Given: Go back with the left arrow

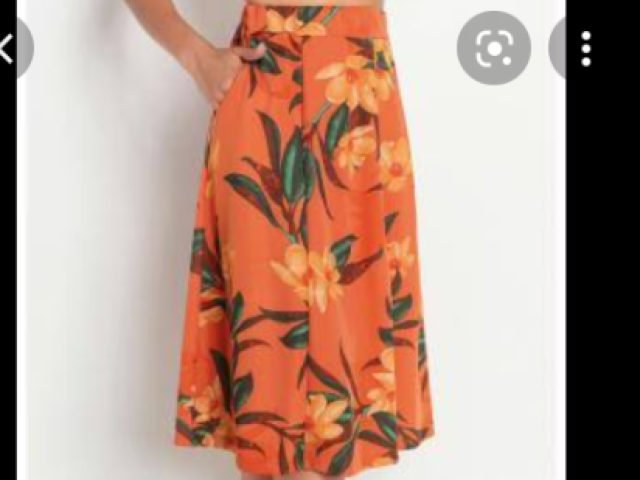Looking at the screenshot, I should tap(8, 47).
